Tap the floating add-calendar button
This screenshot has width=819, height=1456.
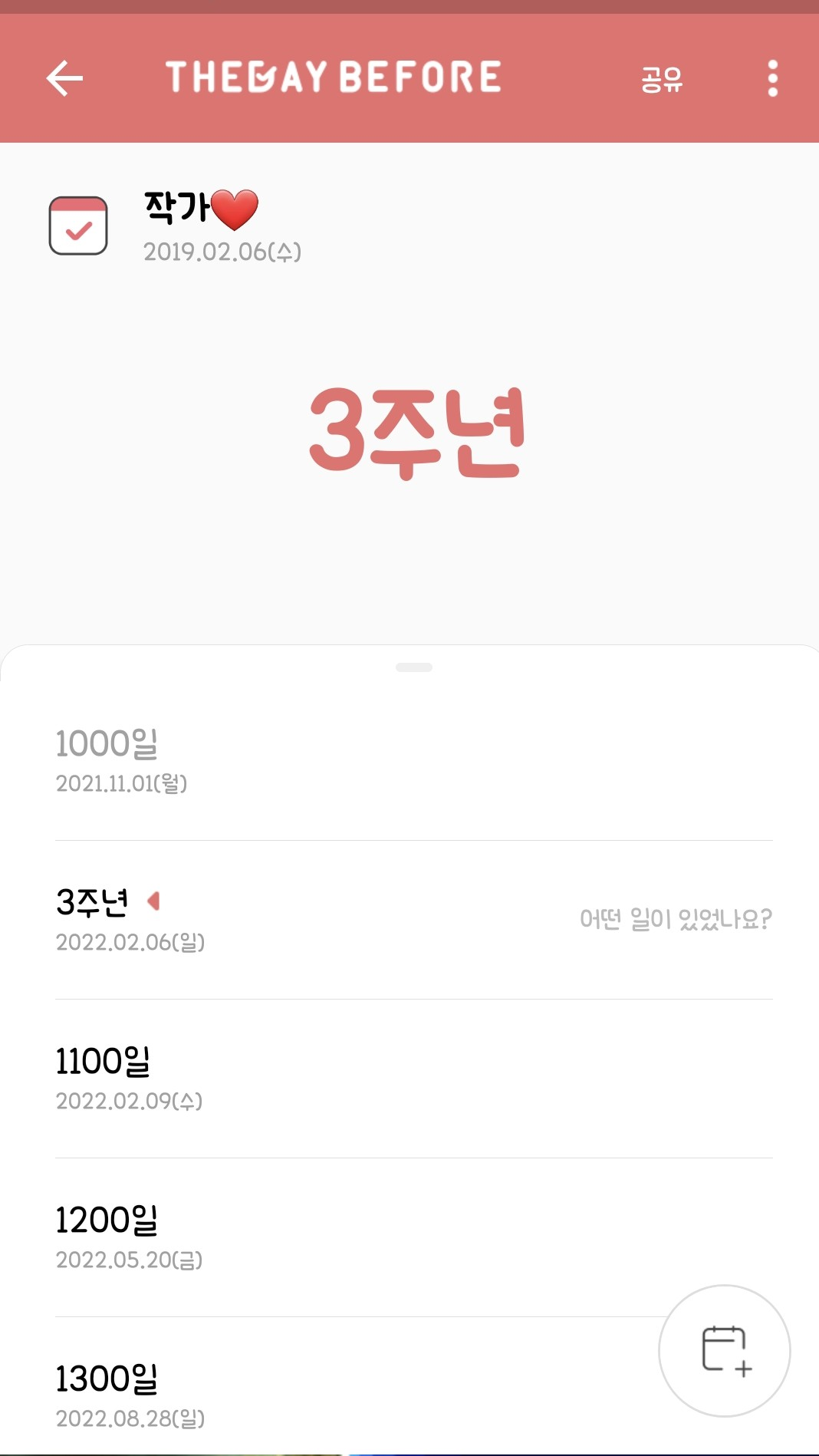725,1350
